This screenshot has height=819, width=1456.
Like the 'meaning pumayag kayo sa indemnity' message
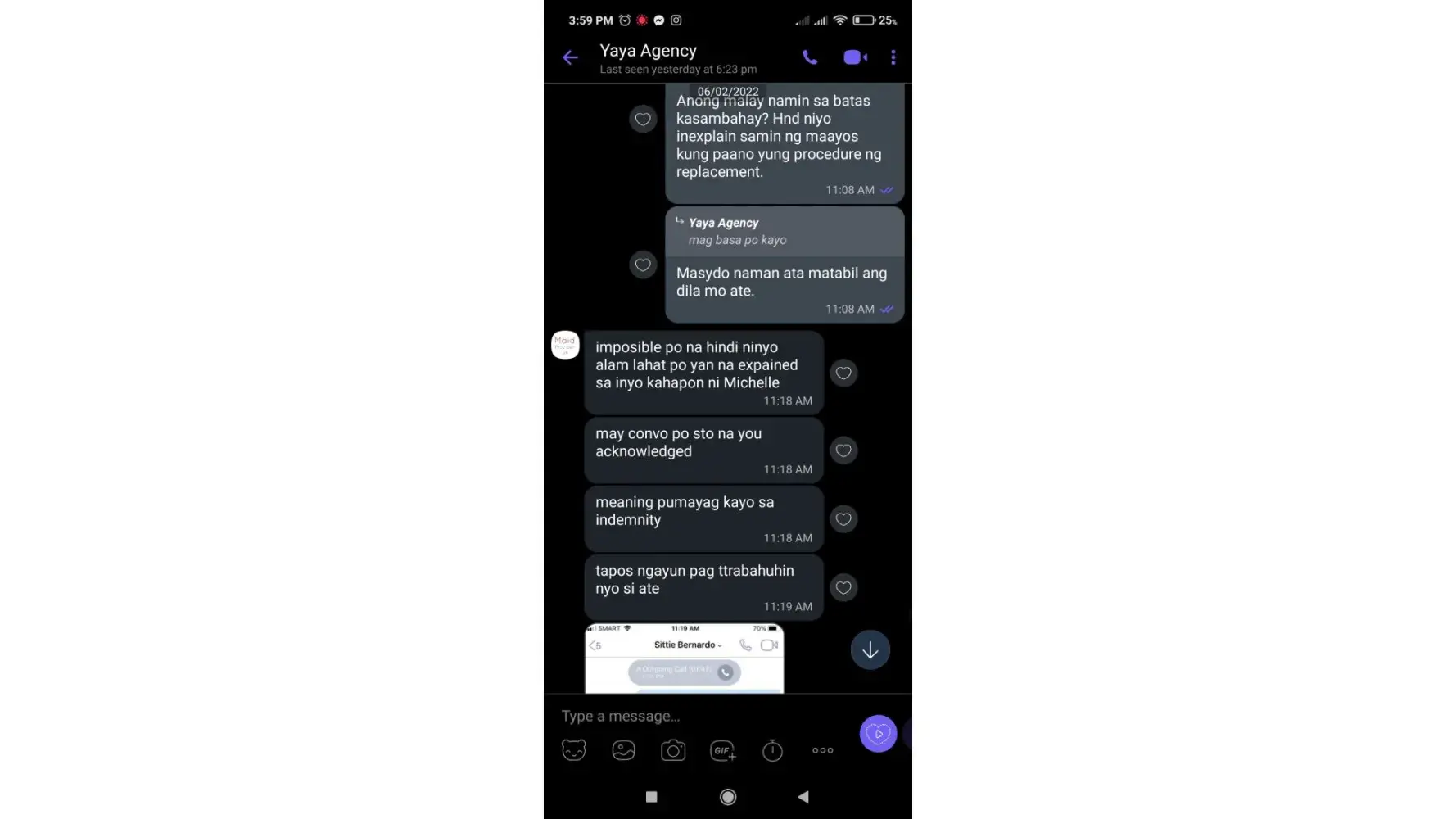pos(843,519)
